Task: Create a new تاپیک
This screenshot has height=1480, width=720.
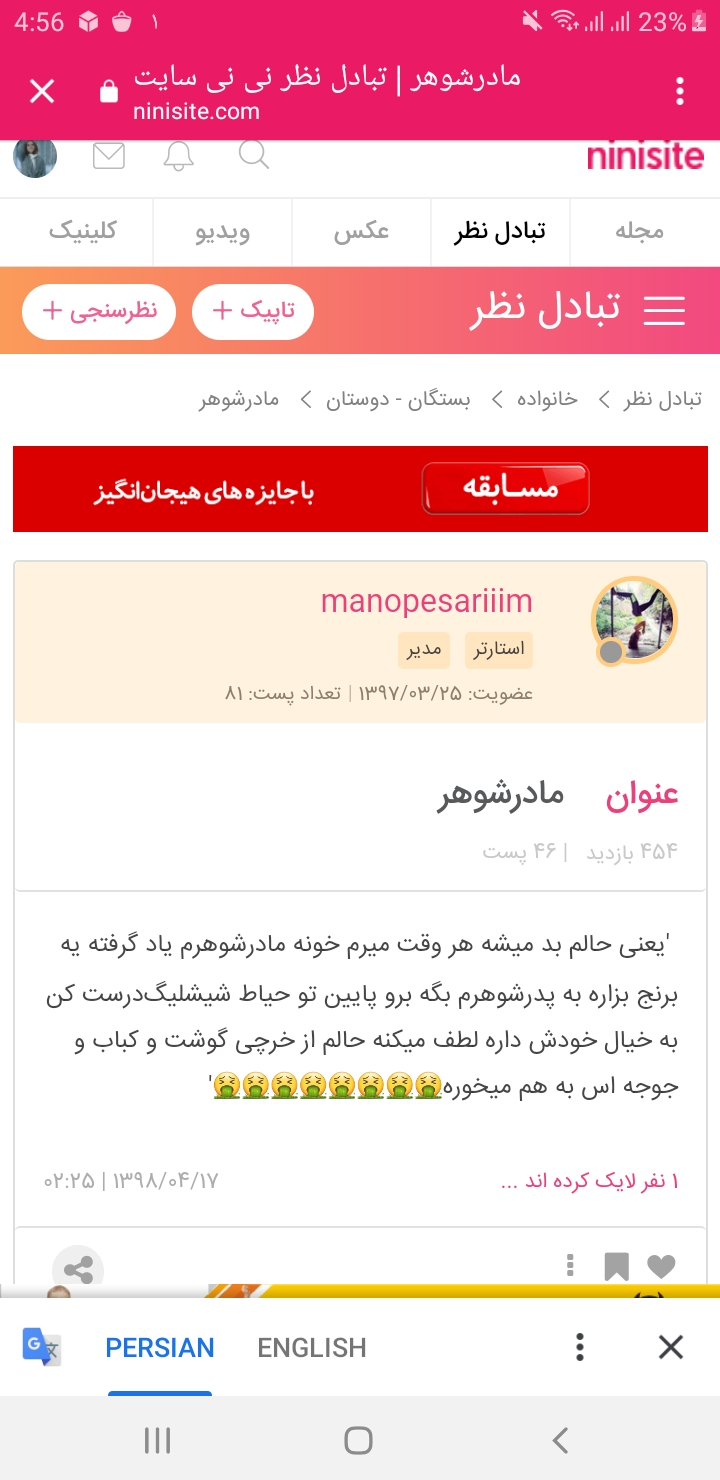Action: (x=253, y=311)
